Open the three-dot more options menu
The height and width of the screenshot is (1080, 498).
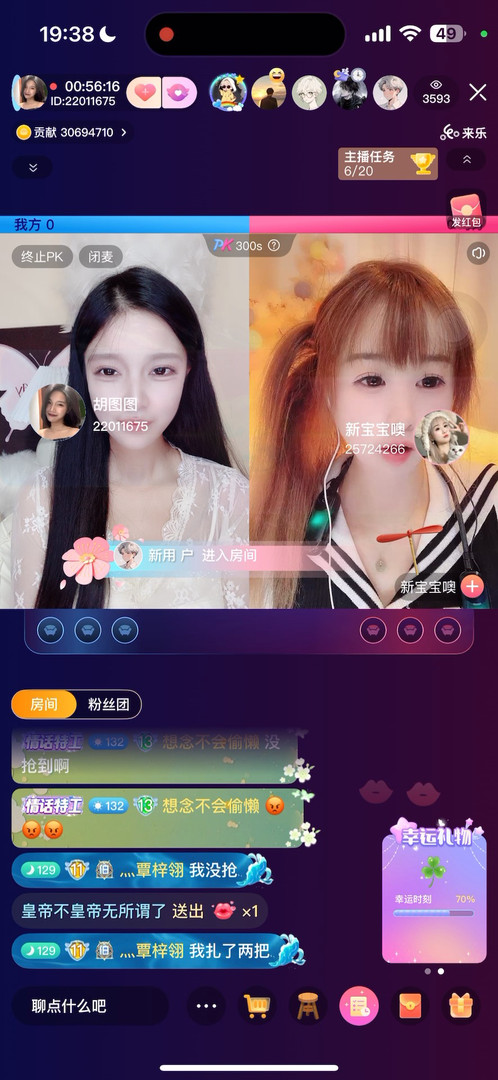click(207, 1006)
